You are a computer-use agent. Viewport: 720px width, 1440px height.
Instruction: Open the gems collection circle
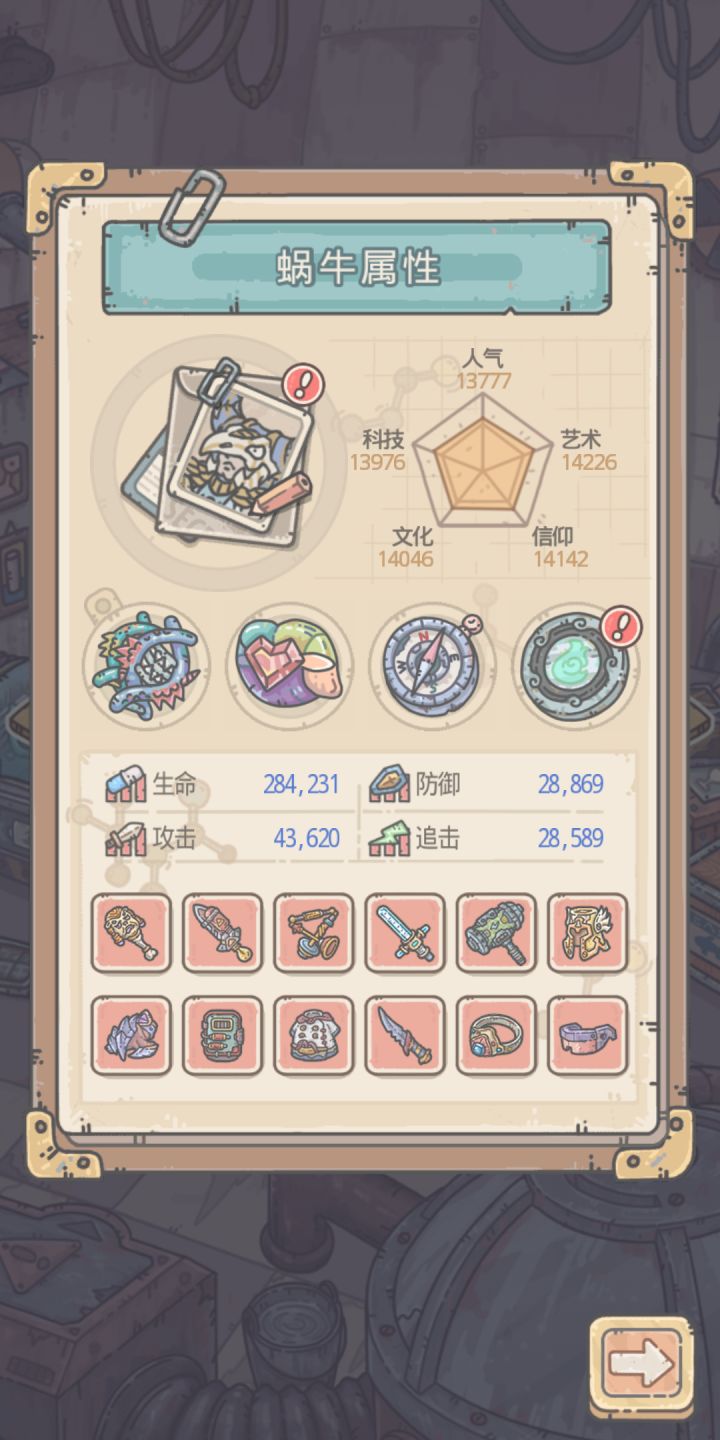tap(290, 665)
